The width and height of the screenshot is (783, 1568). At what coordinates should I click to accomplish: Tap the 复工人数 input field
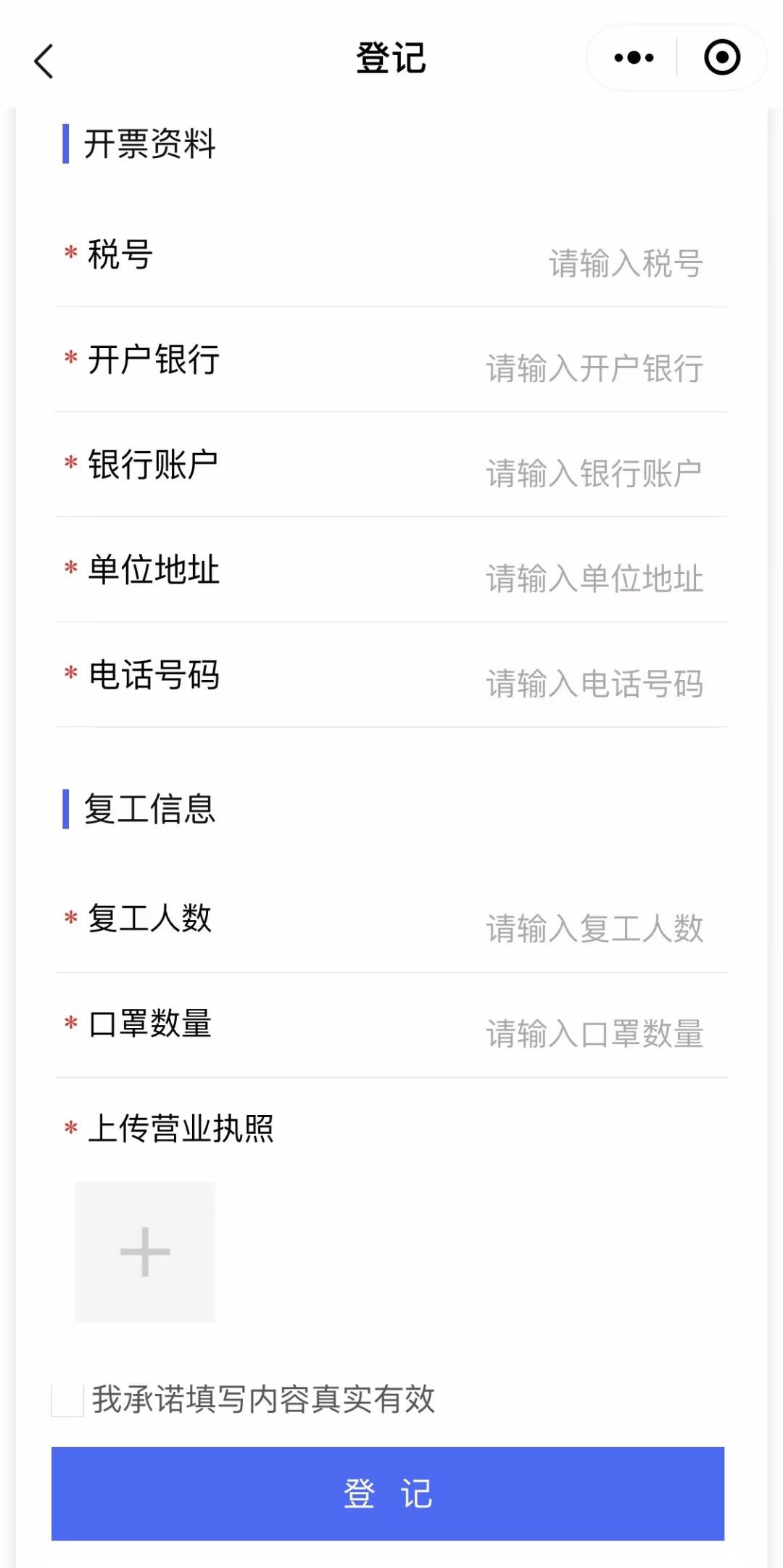tap(594, 929)
